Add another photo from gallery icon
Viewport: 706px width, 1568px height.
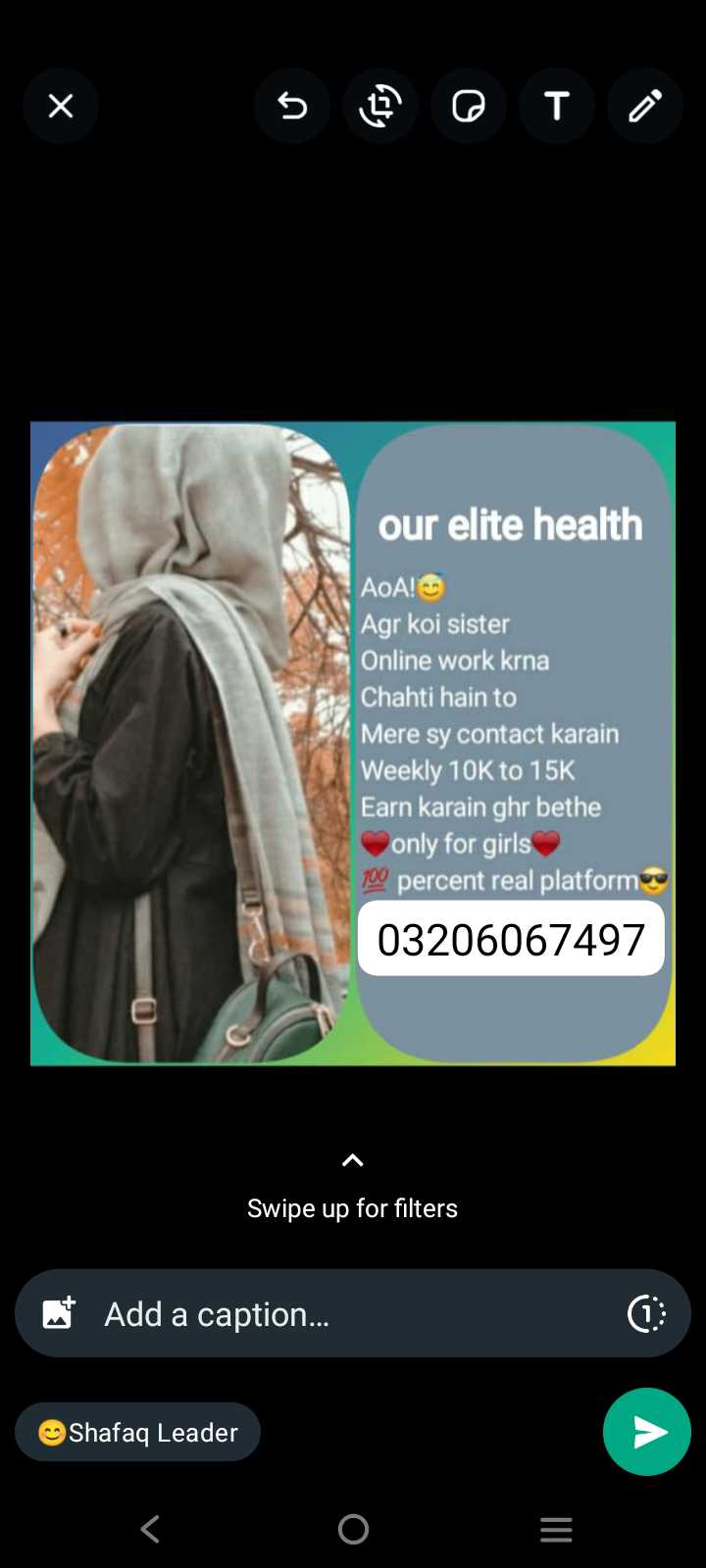tap(59, 1313)
